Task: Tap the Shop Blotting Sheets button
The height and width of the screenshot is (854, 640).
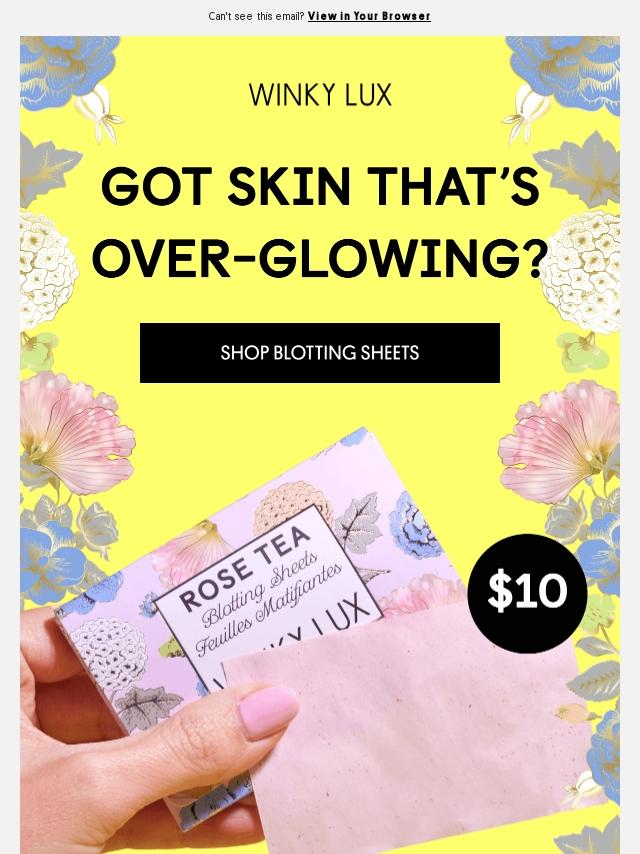Action: coord(320,353)
